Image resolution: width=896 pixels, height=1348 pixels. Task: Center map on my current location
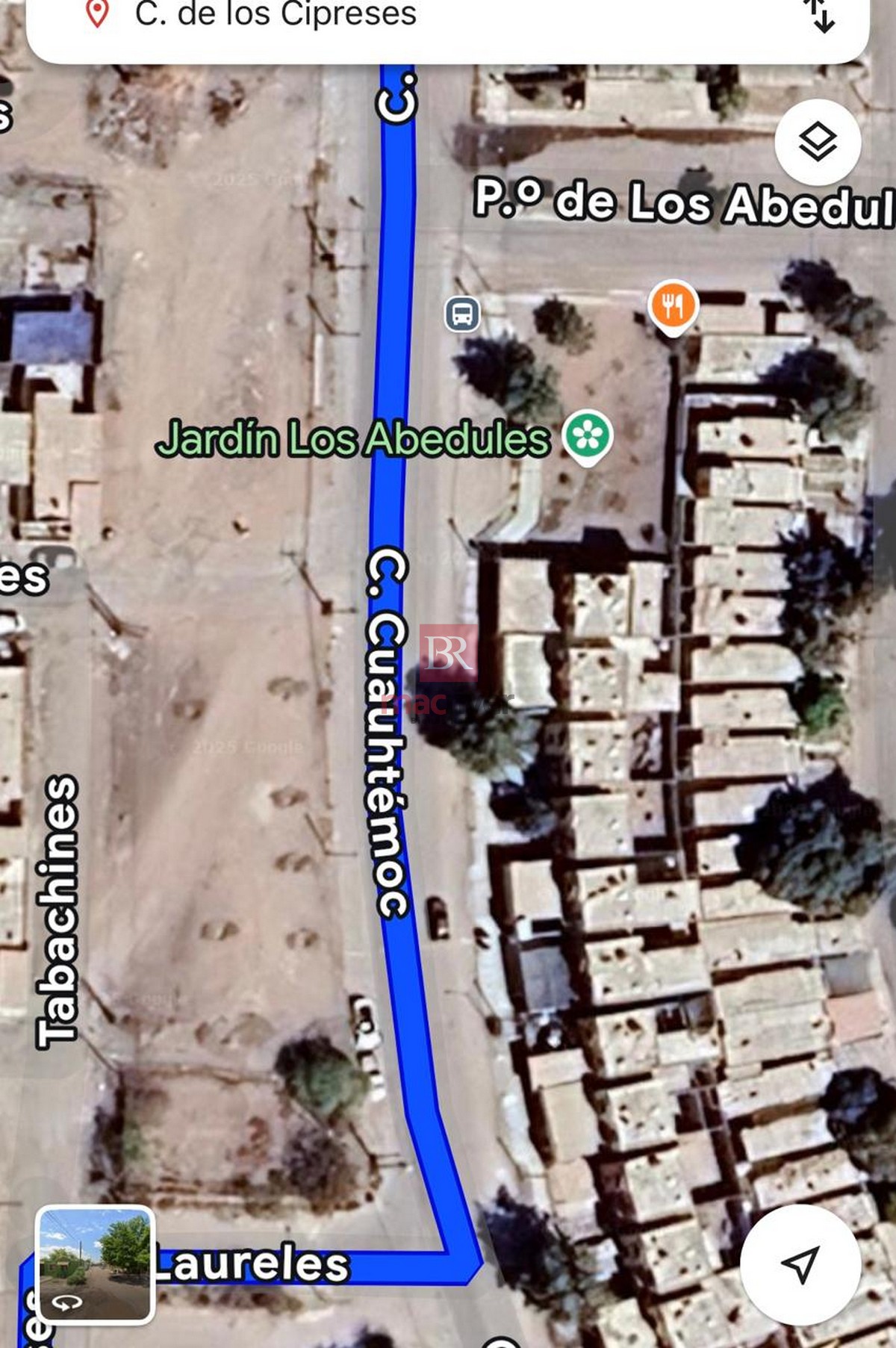pyautogui.click(x=800, y=1264)
